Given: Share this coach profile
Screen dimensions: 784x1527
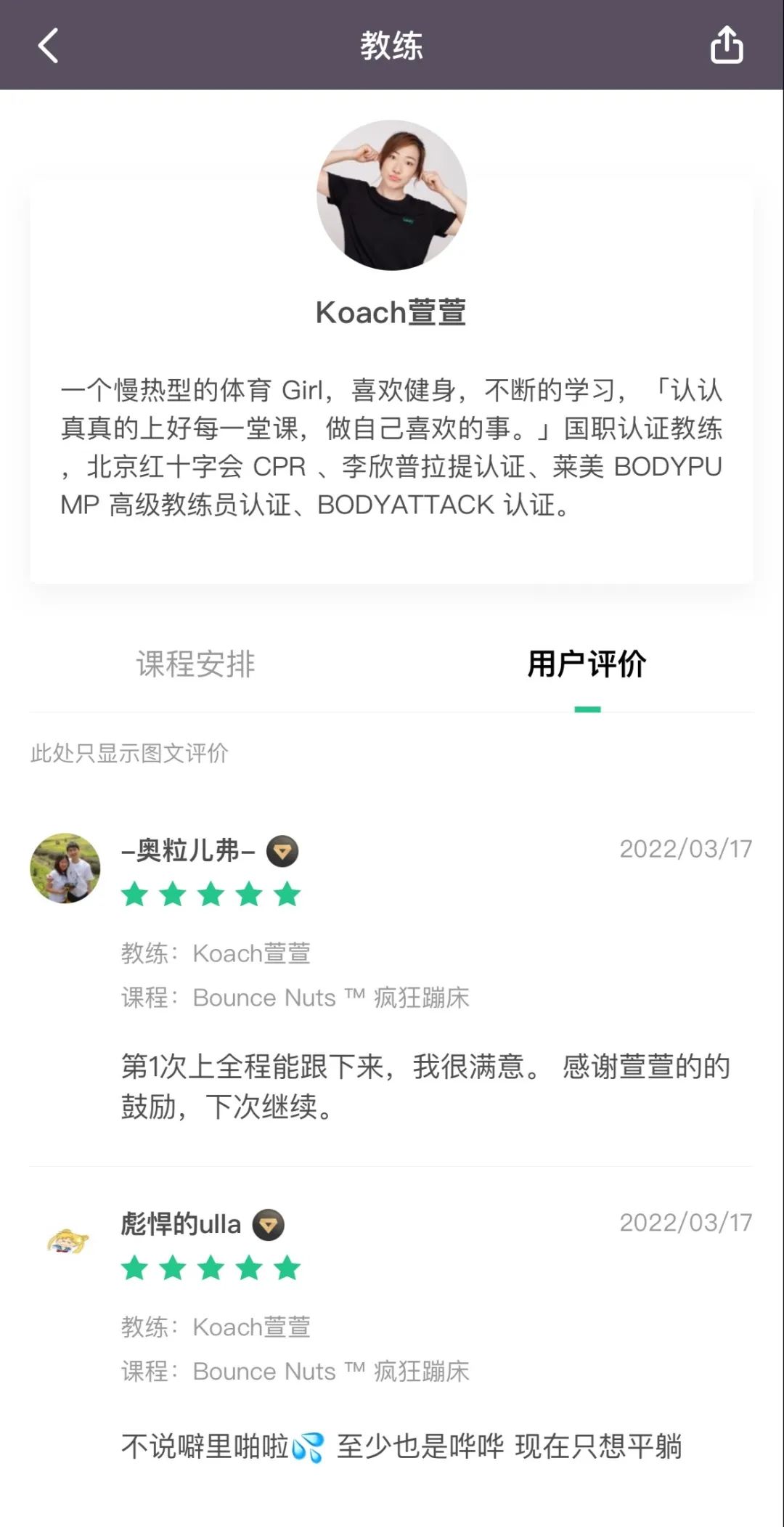Looking at the screenshot, I should click(726, 46).
